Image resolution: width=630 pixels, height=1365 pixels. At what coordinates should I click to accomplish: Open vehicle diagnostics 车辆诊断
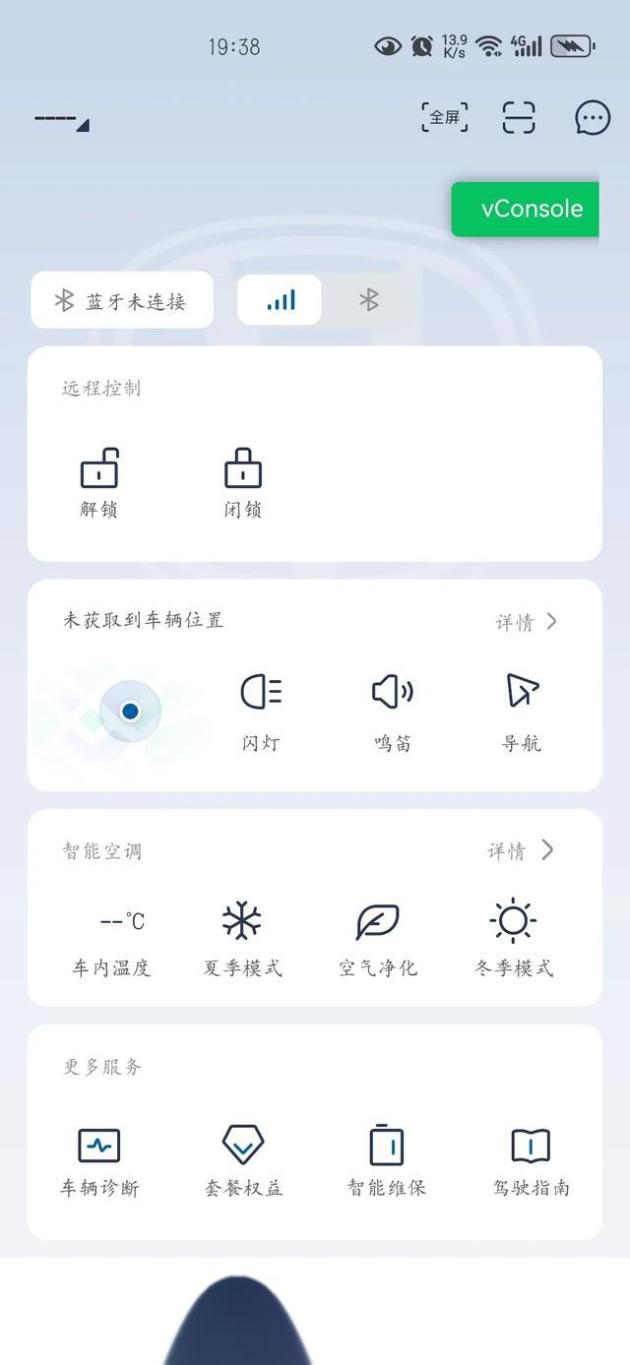[x=99, y=1161]
